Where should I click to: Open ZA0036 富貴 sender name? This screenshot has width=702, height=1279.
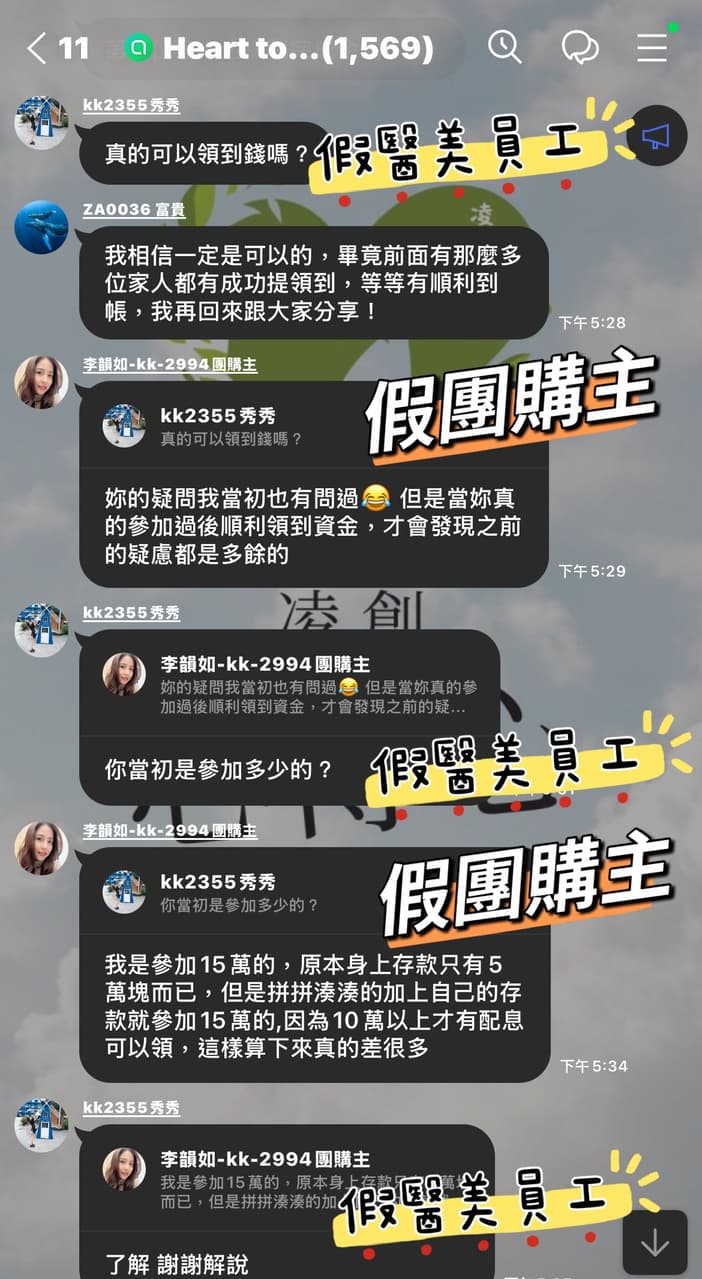(134, 210)
